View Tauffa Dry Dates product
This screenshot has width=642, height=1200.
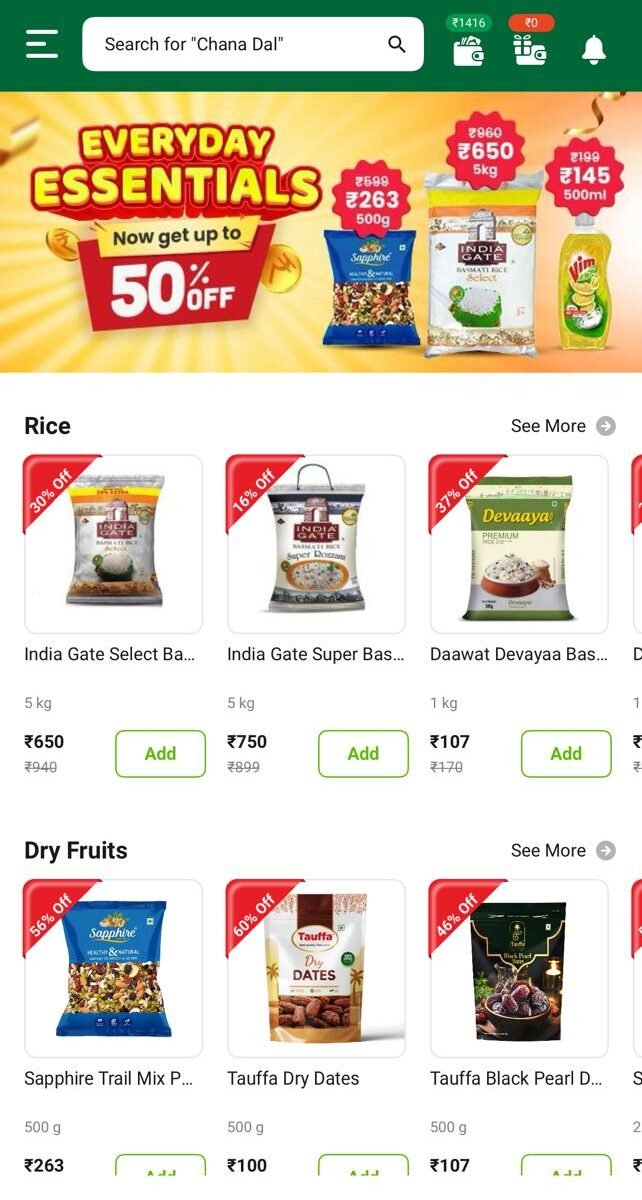316,968
